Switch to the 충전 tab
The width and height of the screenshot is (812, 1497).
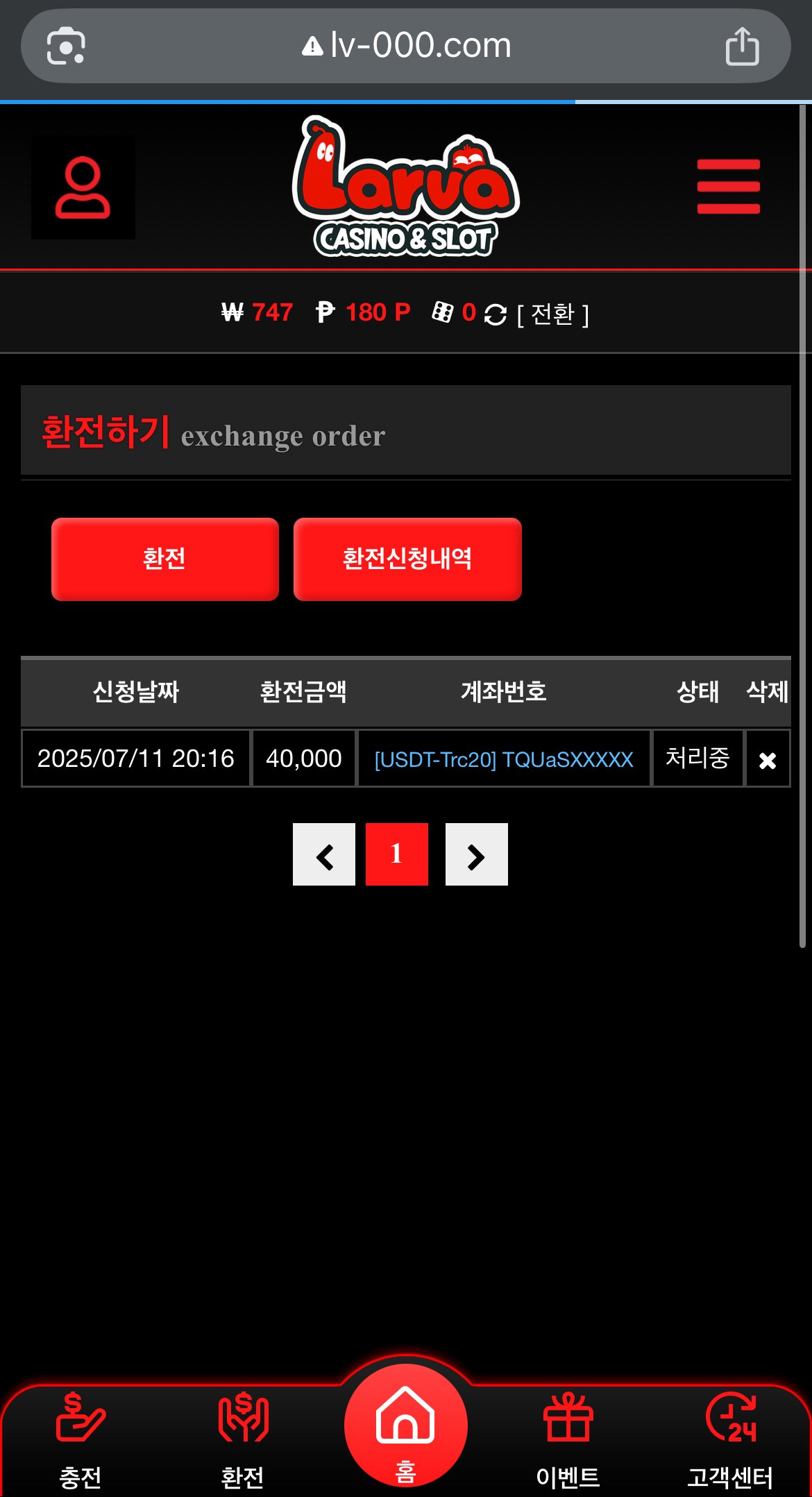coord(81,1437)
